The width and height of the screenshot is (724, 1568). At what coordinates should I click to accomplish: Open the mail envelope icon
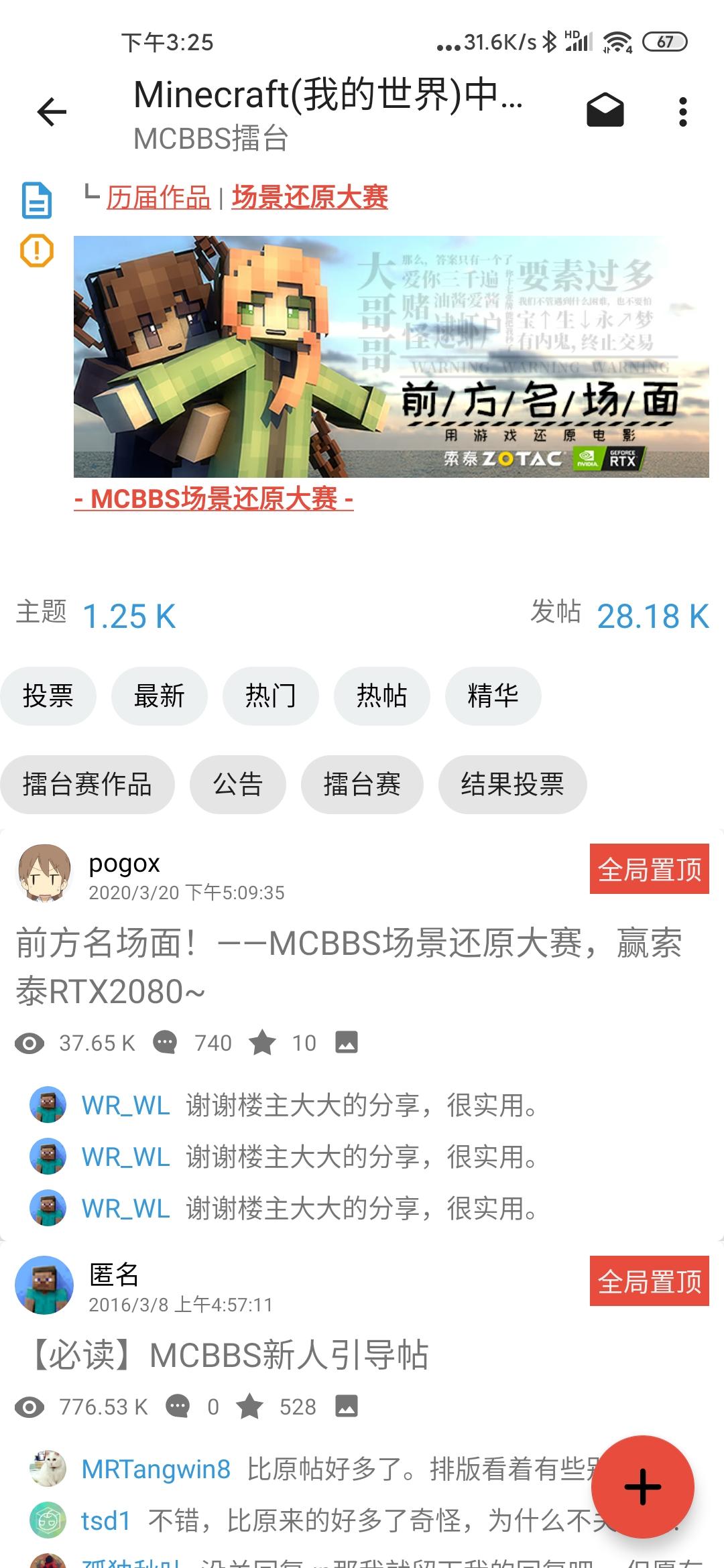click(x=605, y=111)
